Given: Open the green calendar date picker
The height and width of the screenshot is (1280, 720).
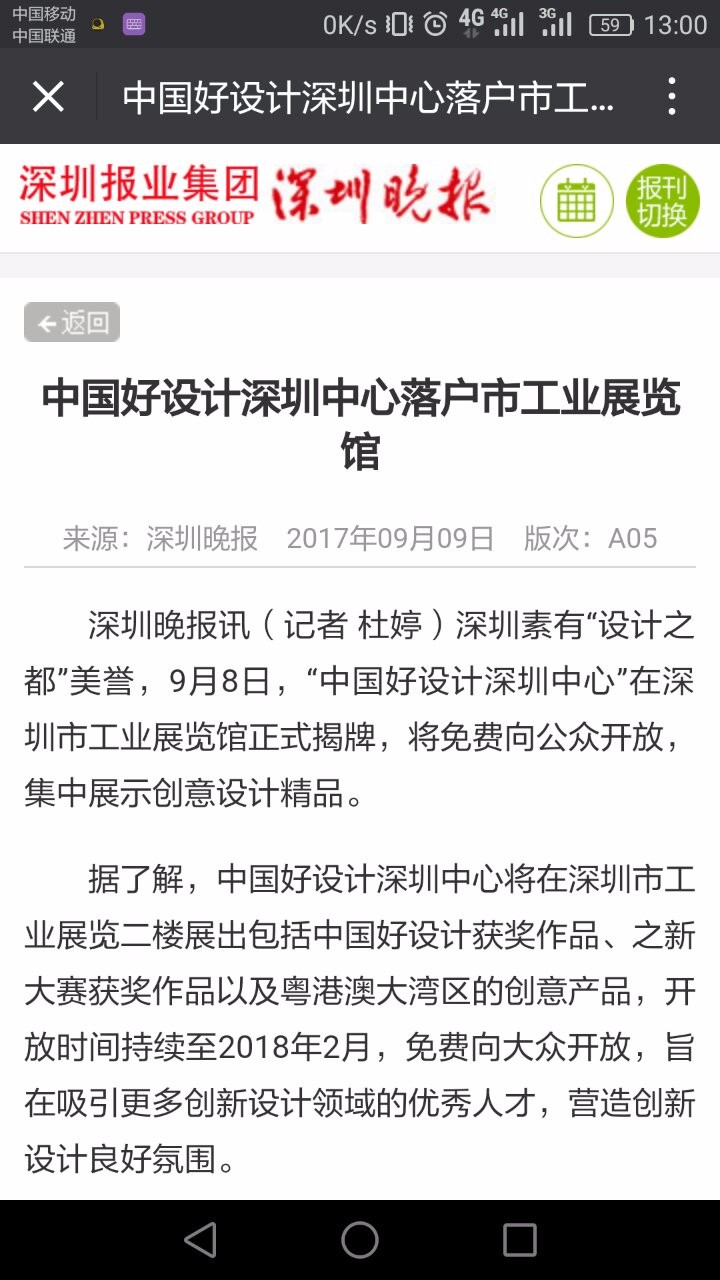Looking at the screenshot, I should [577, 200].
